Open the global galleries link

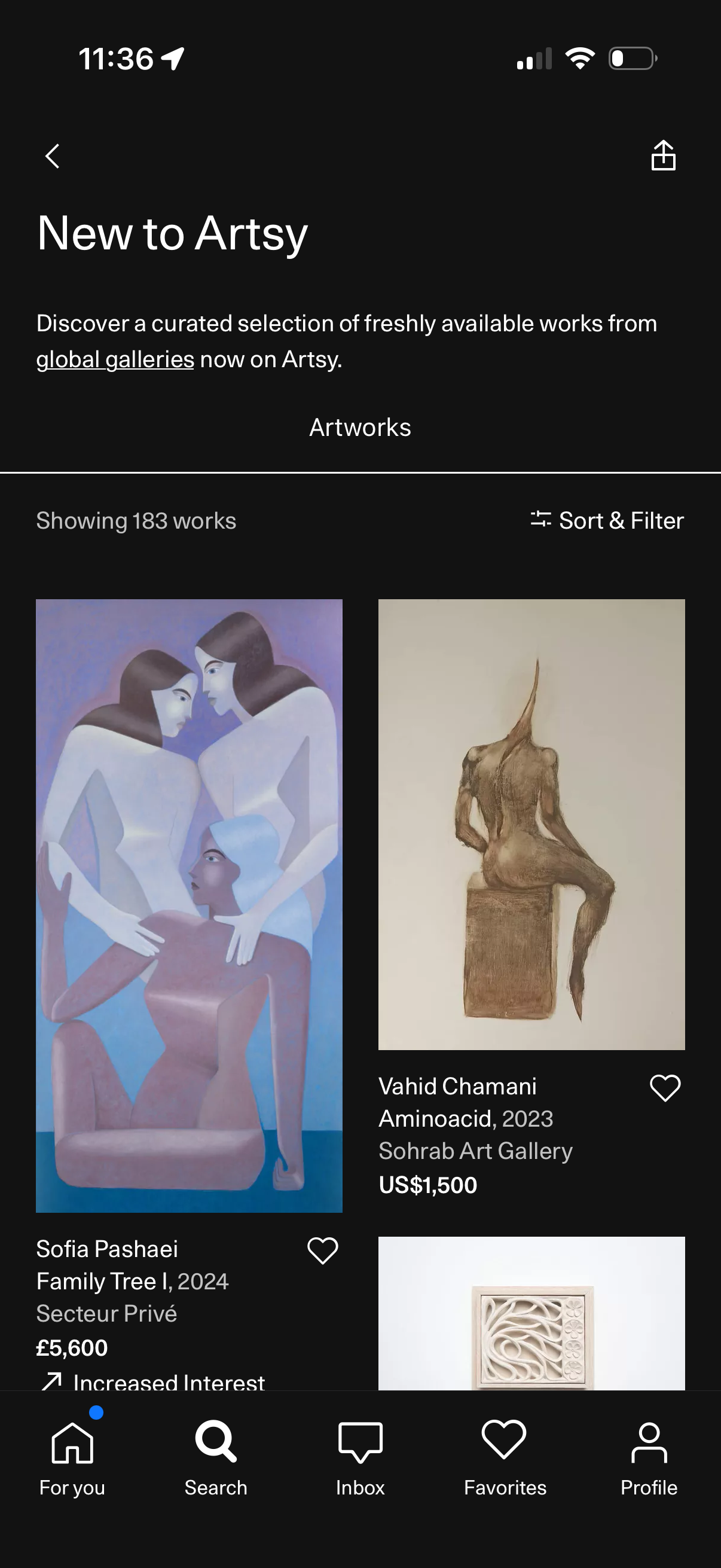coord(114,359)
